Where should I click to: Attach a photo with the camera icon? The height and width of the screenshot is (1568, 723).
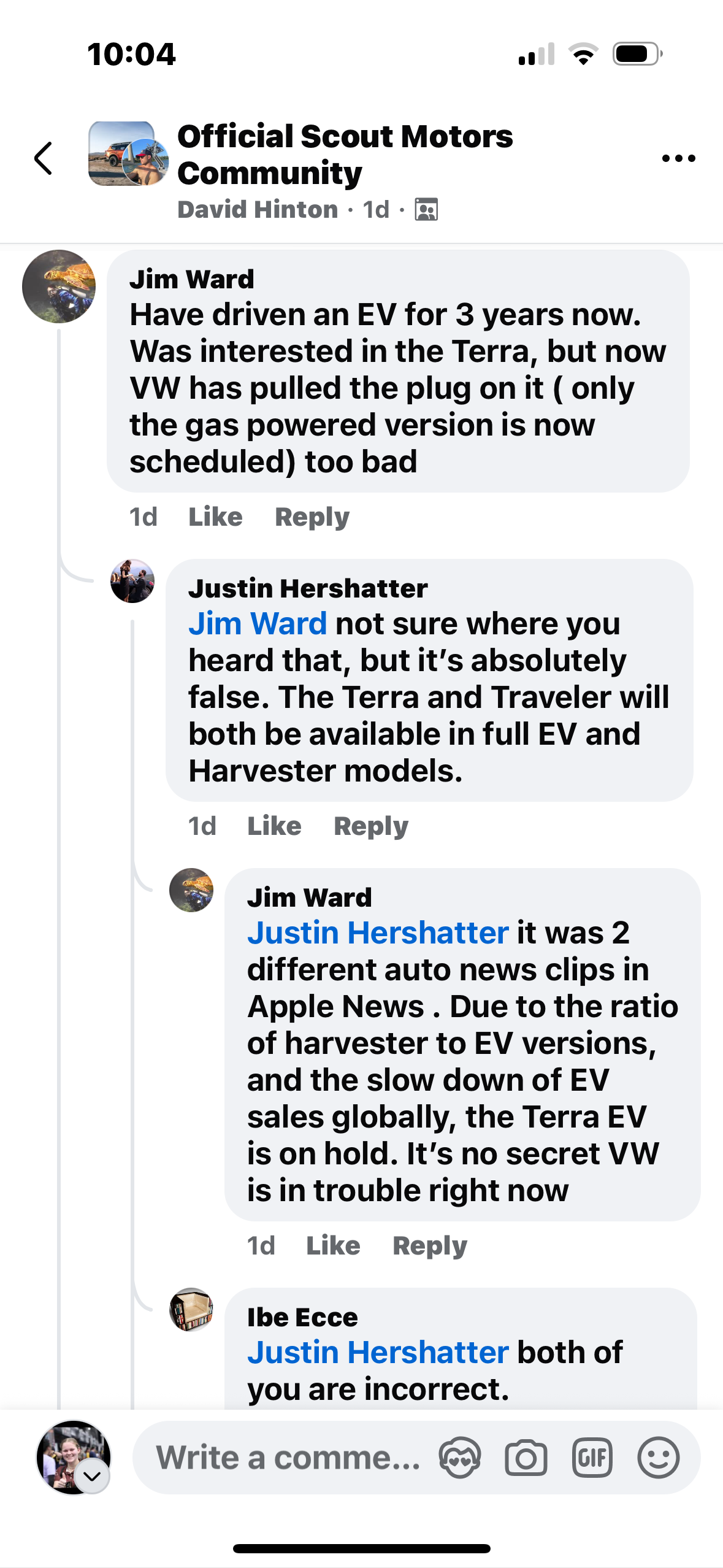[x=526, y=1458]
